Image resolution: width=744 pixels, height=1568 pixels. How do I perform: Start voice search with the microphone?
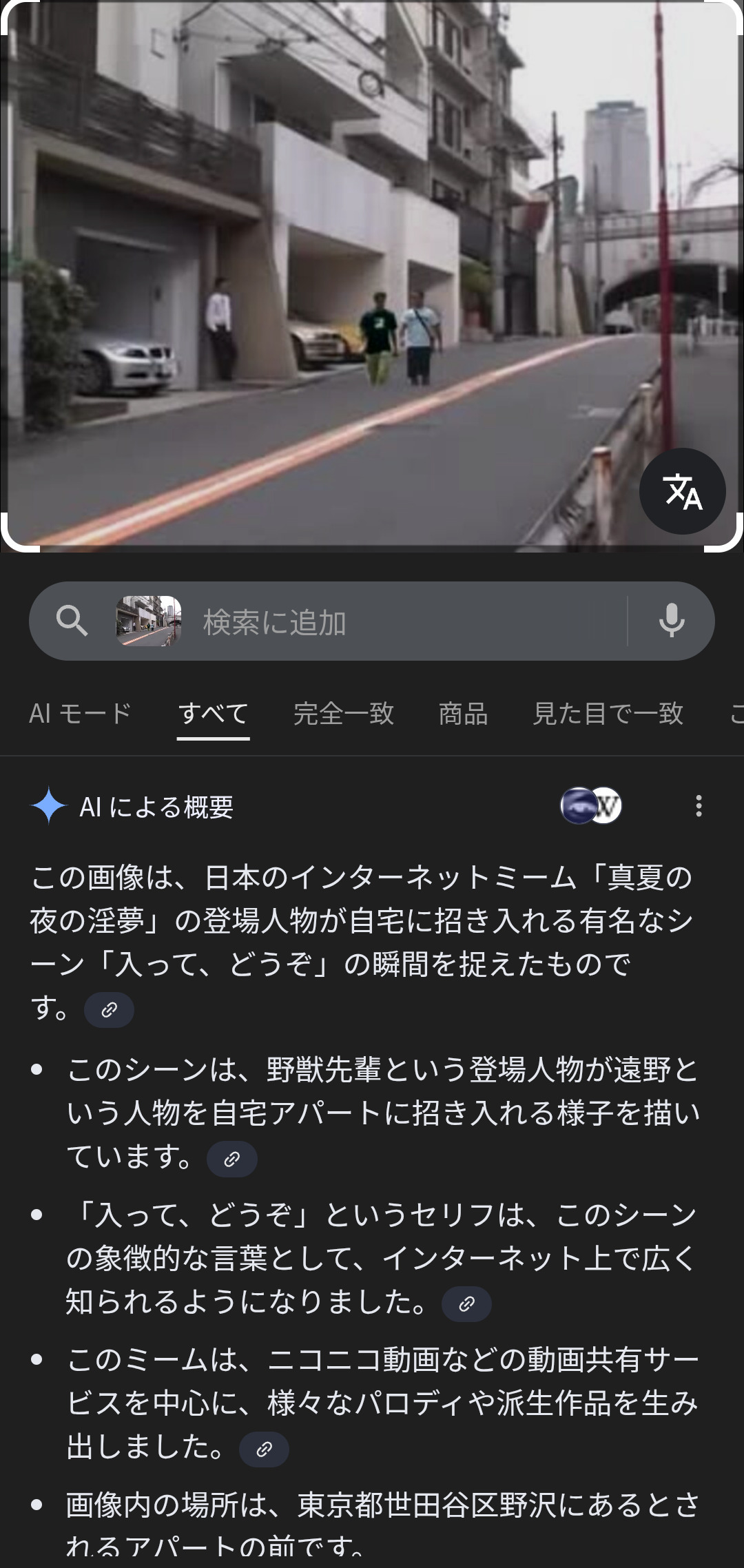point(672,621)
